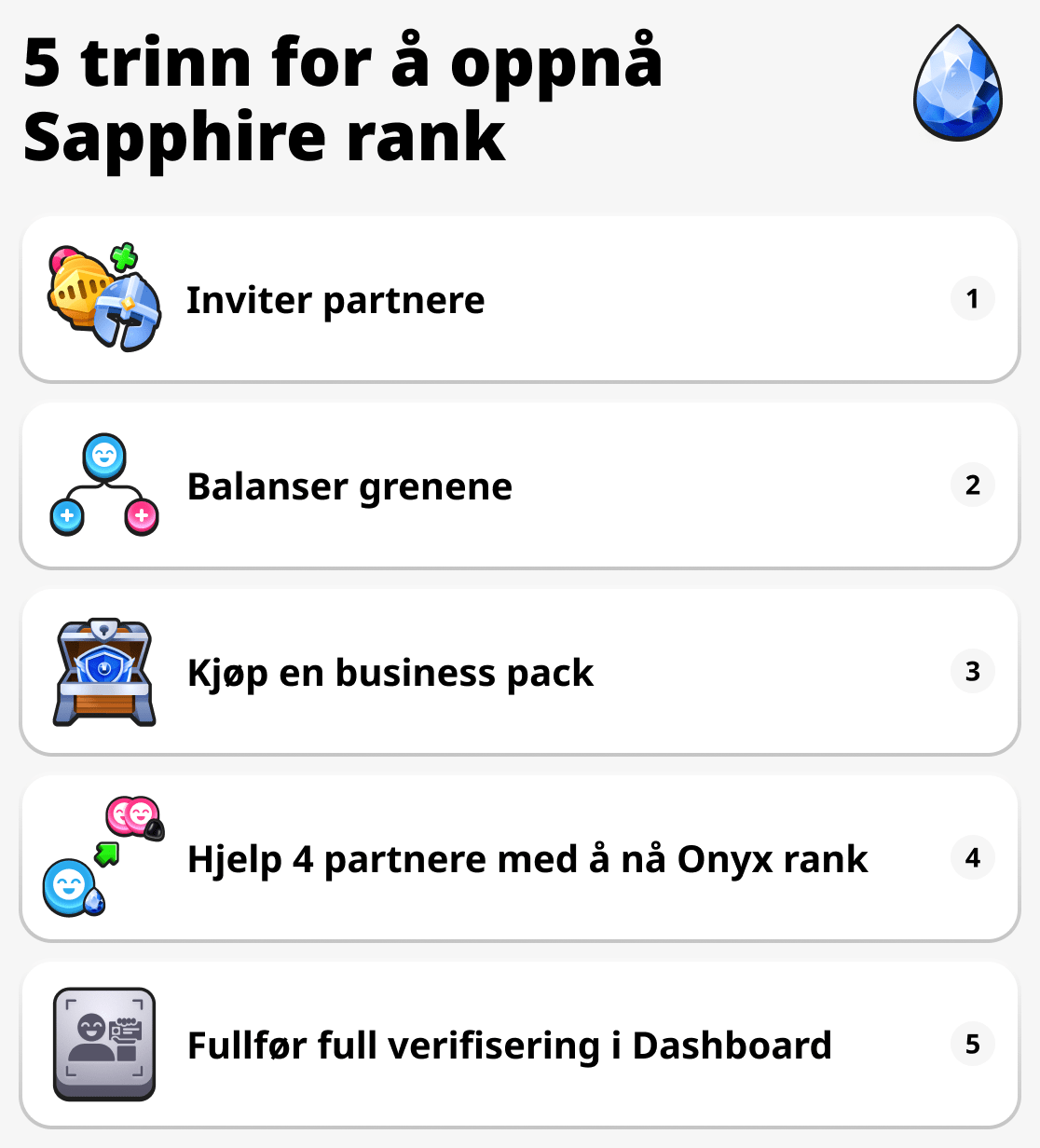Click the blue smiley at the top of the tree
1040x1148 pixels.
click(103, 455)
